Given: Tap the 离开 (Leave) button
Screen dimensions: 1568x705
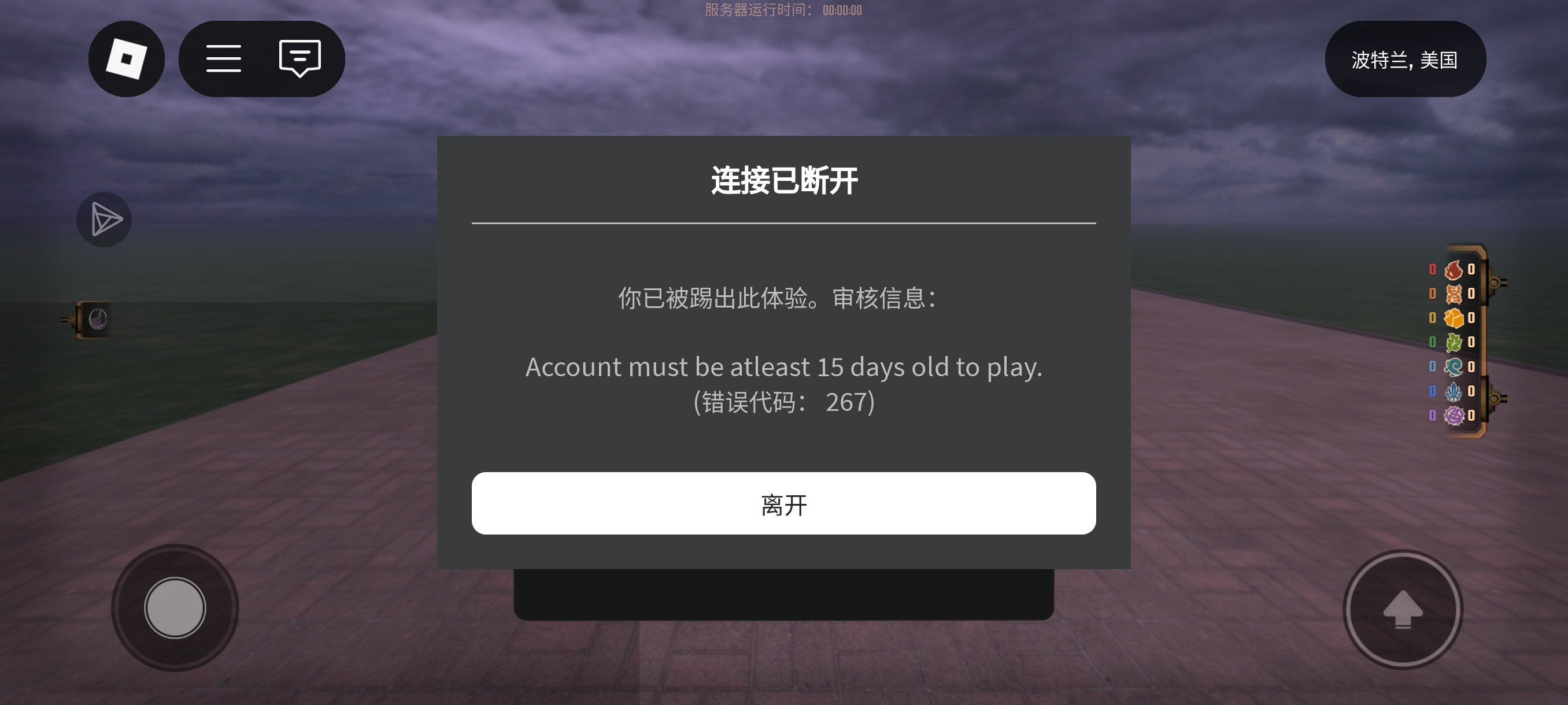Looking at the screenshot, I should click(783, 504).
